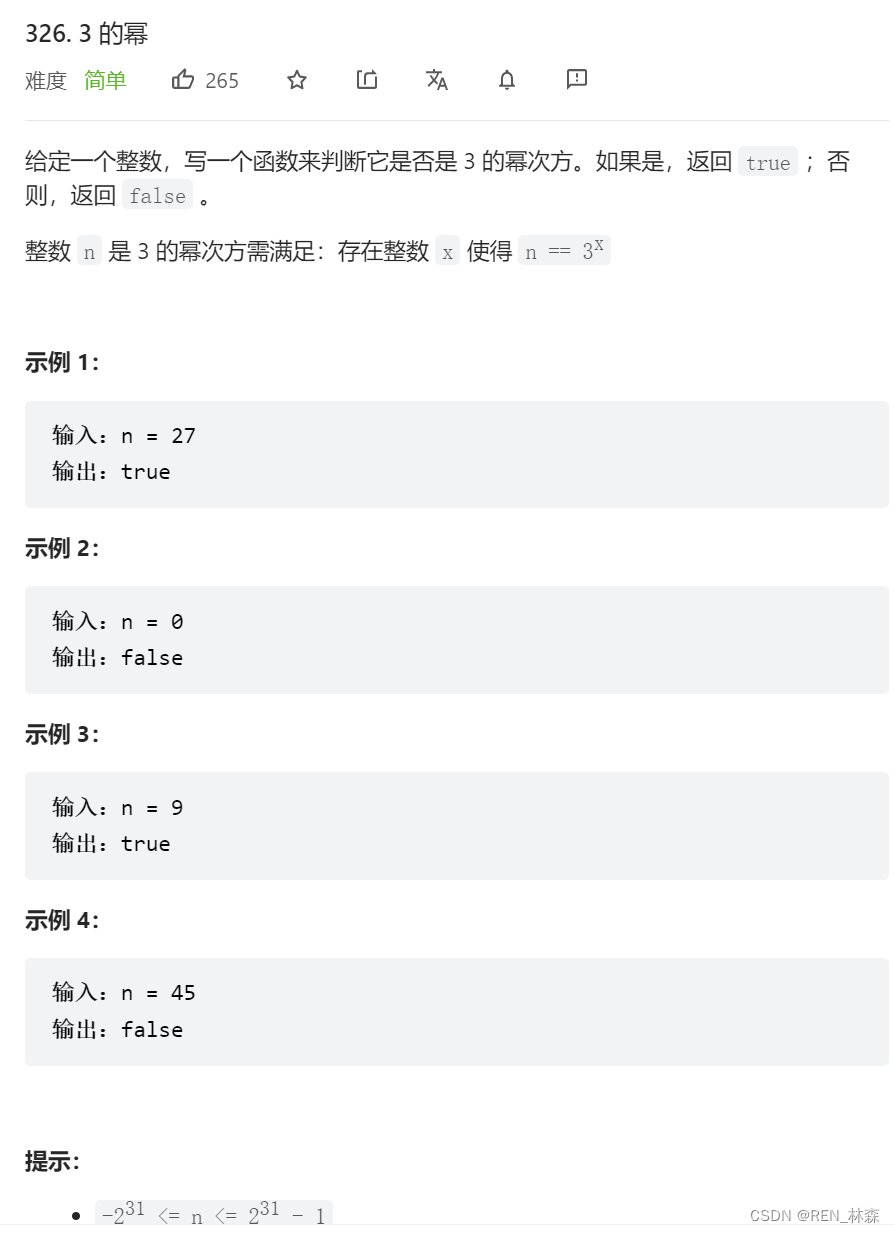Click the like count 265
The width and height of the screenshot is (895, 1233).
[222, 81]
